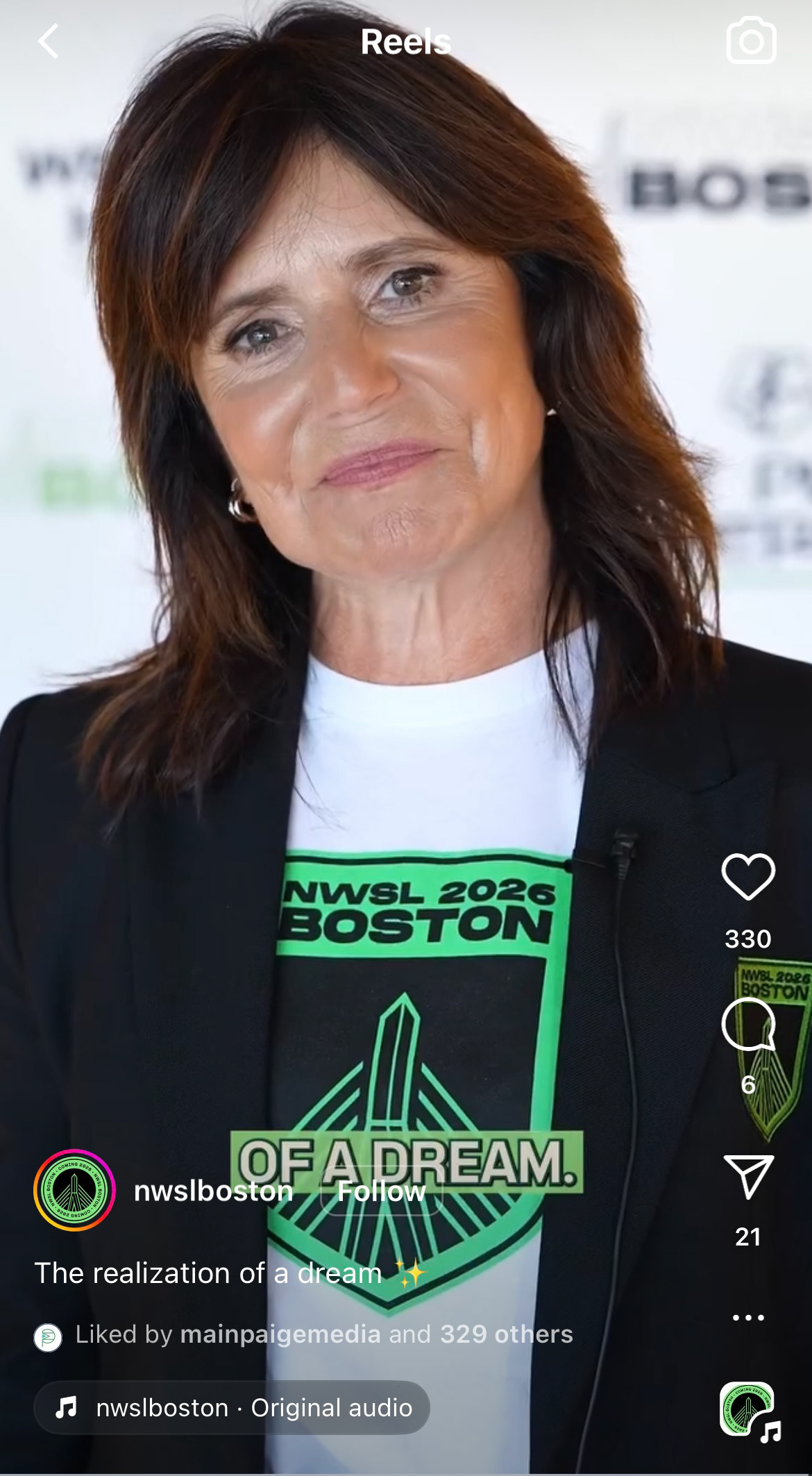This screenshot has height=1476, width=812.
Task: Open the camera to create a reel
Action: pos(751,42)
